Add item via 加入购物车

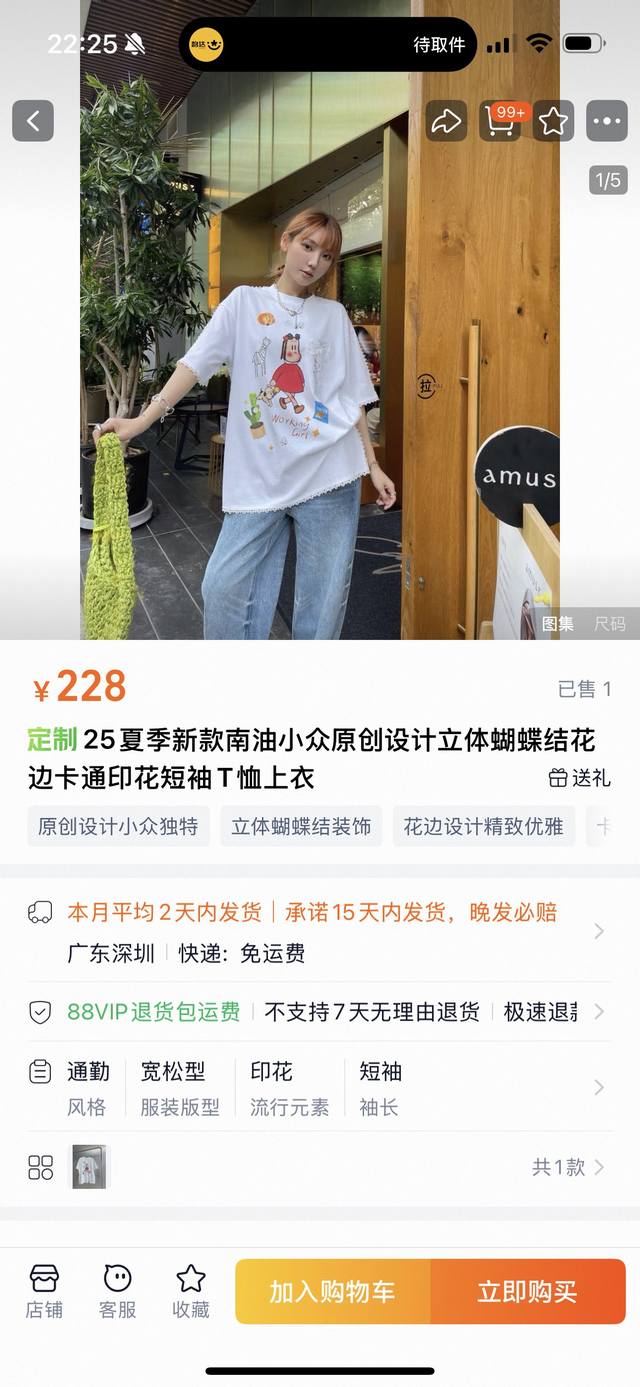[x=332, y=1291]
